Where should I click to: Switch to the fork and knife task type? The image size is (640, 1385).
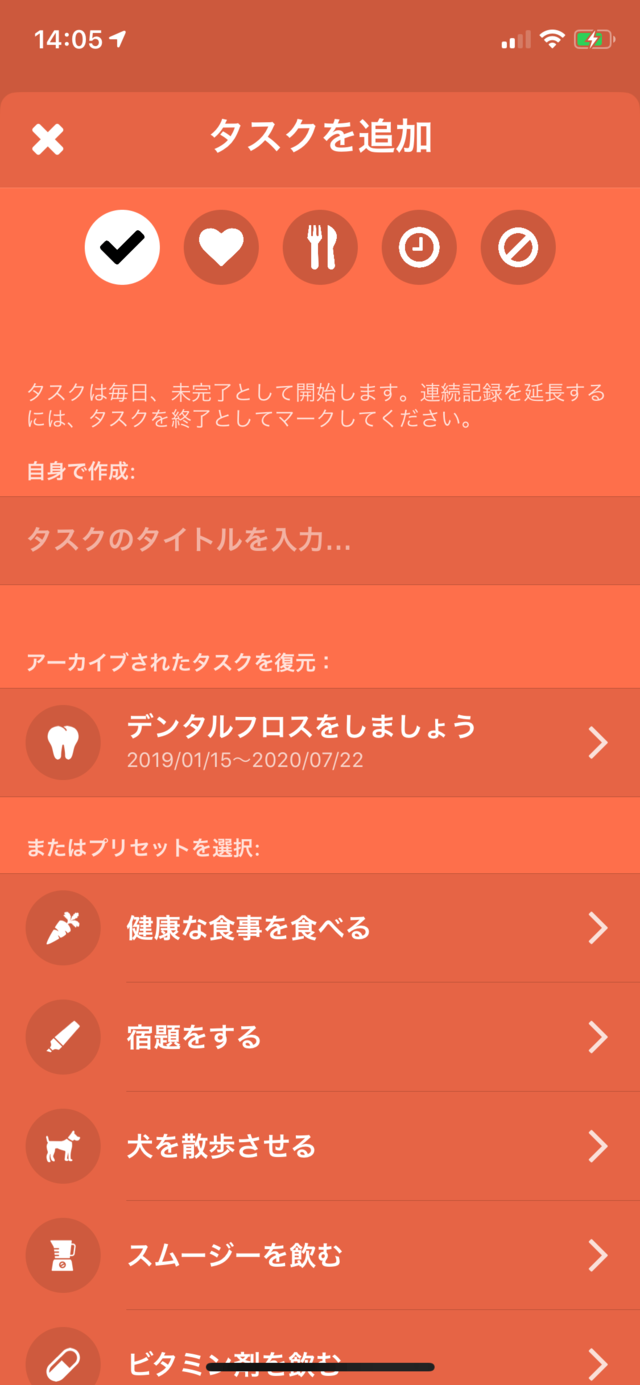pos(320,247)
